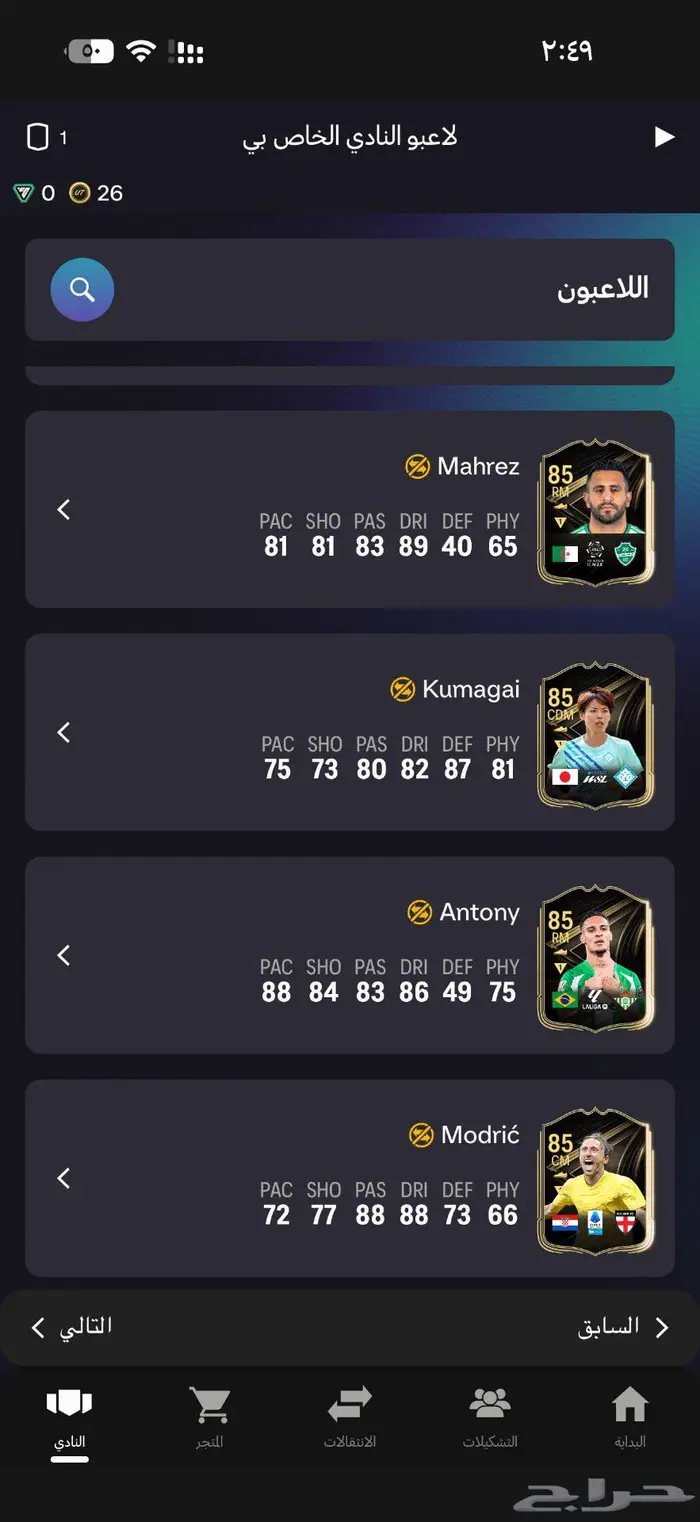The image size is (700, 1522).
Task: Open the unassigned items counter icon
Action: (x=38, y=137)
